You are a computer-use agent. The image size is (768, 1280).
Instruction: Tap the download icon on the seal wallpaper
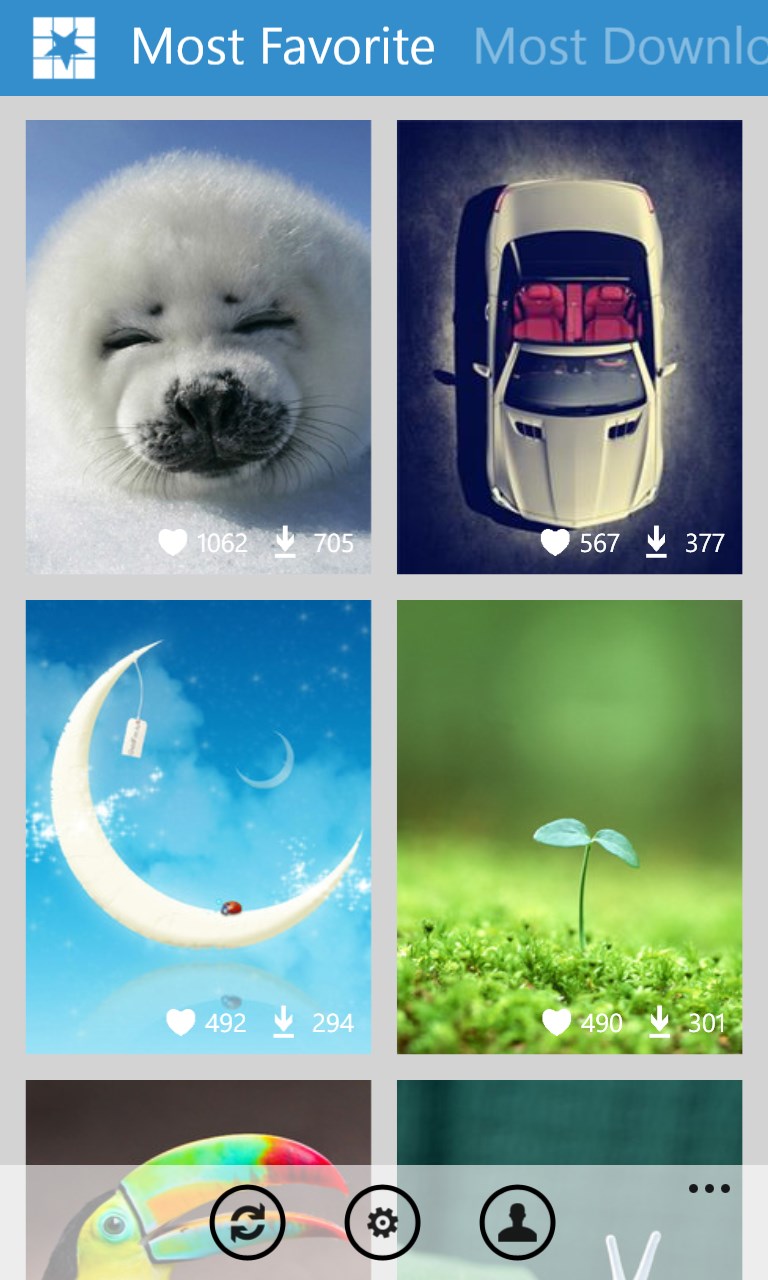[288, 543]
